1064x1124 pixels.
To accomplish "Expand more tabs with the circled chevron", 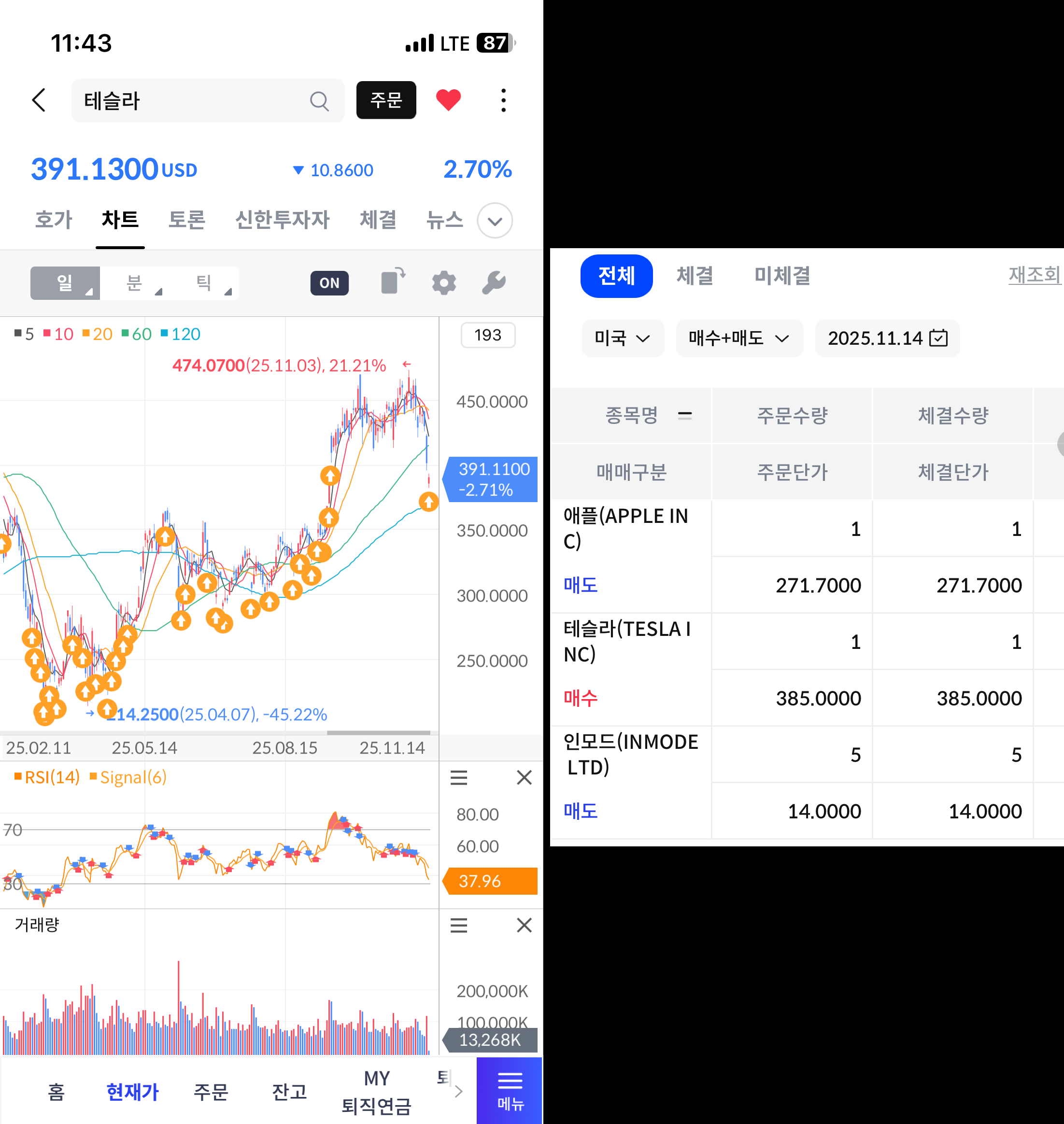I will pos(495,221).
